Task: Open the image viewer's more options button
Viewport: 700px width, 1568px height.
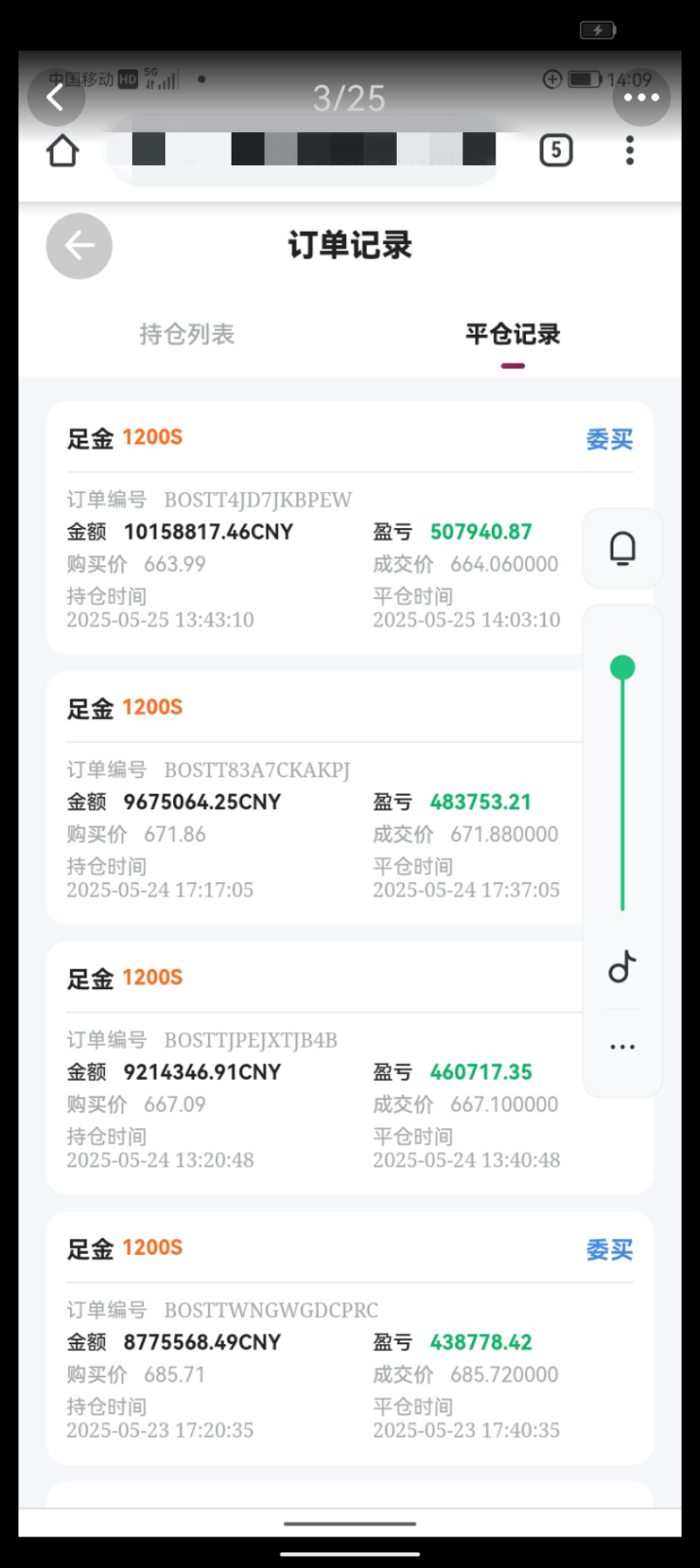Action: tap(641, 97)
